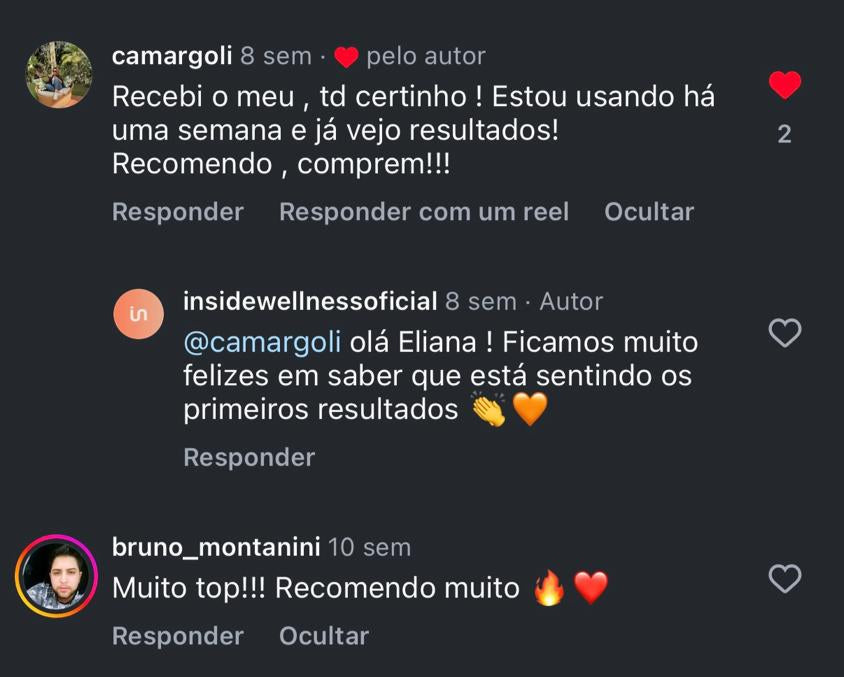Open the bruno_montanini username
The height and width of the screenshot is (677, 844).
point(216,547)
